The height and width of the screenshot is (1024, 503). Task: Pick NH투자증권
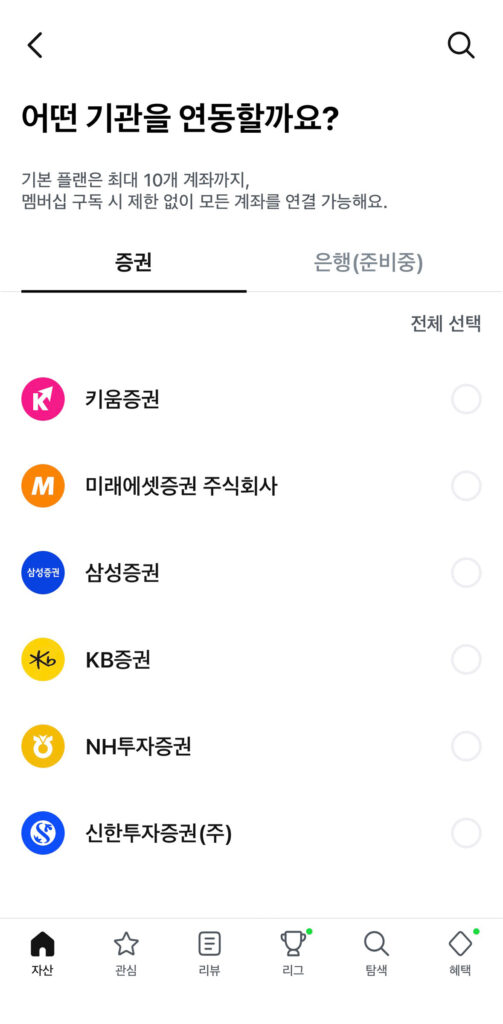point(252,746)
